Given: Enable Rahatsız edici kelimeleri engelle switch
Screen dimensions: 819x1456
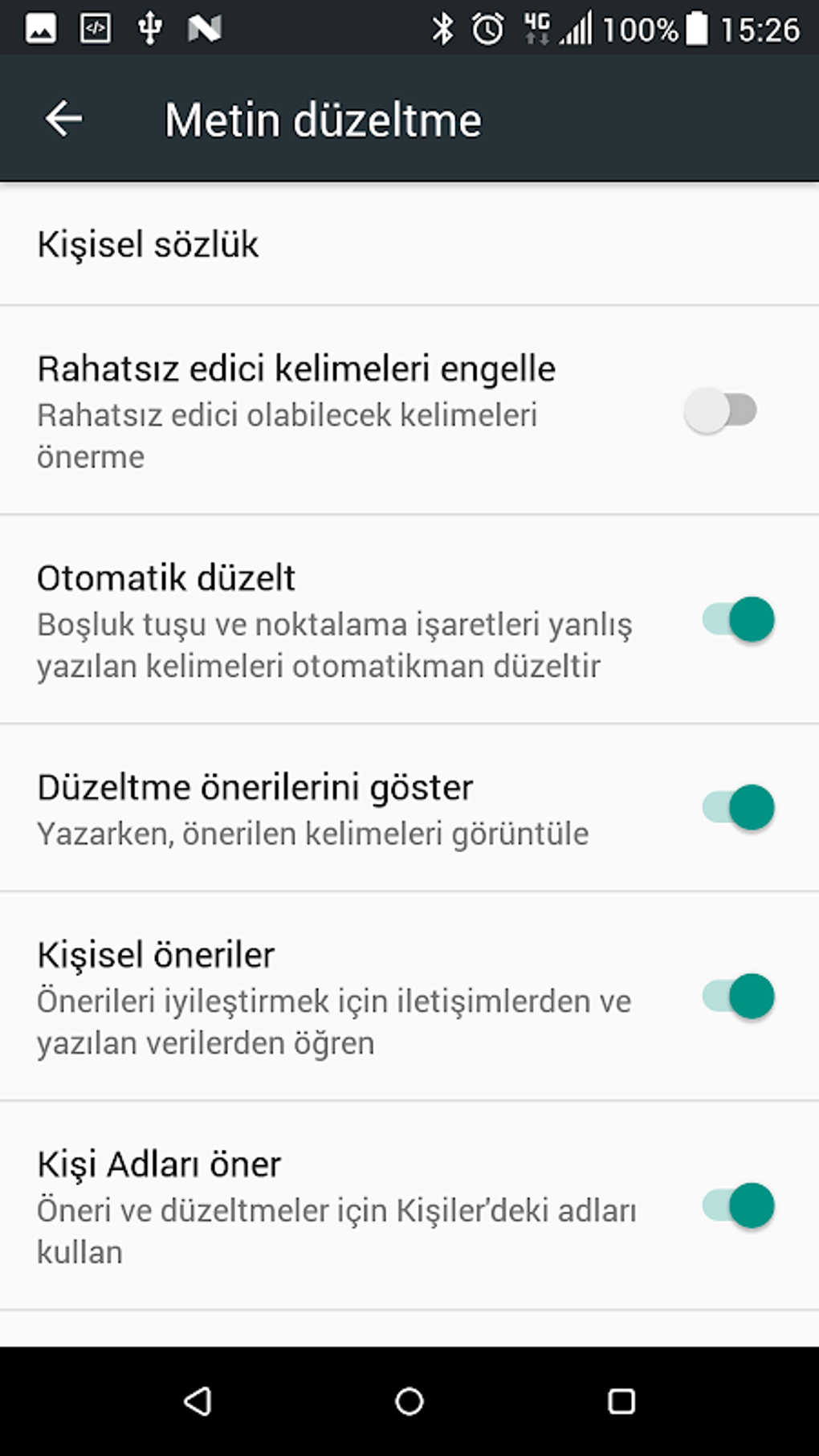Looking at the screenshot, I should click(x=720, y=410).
